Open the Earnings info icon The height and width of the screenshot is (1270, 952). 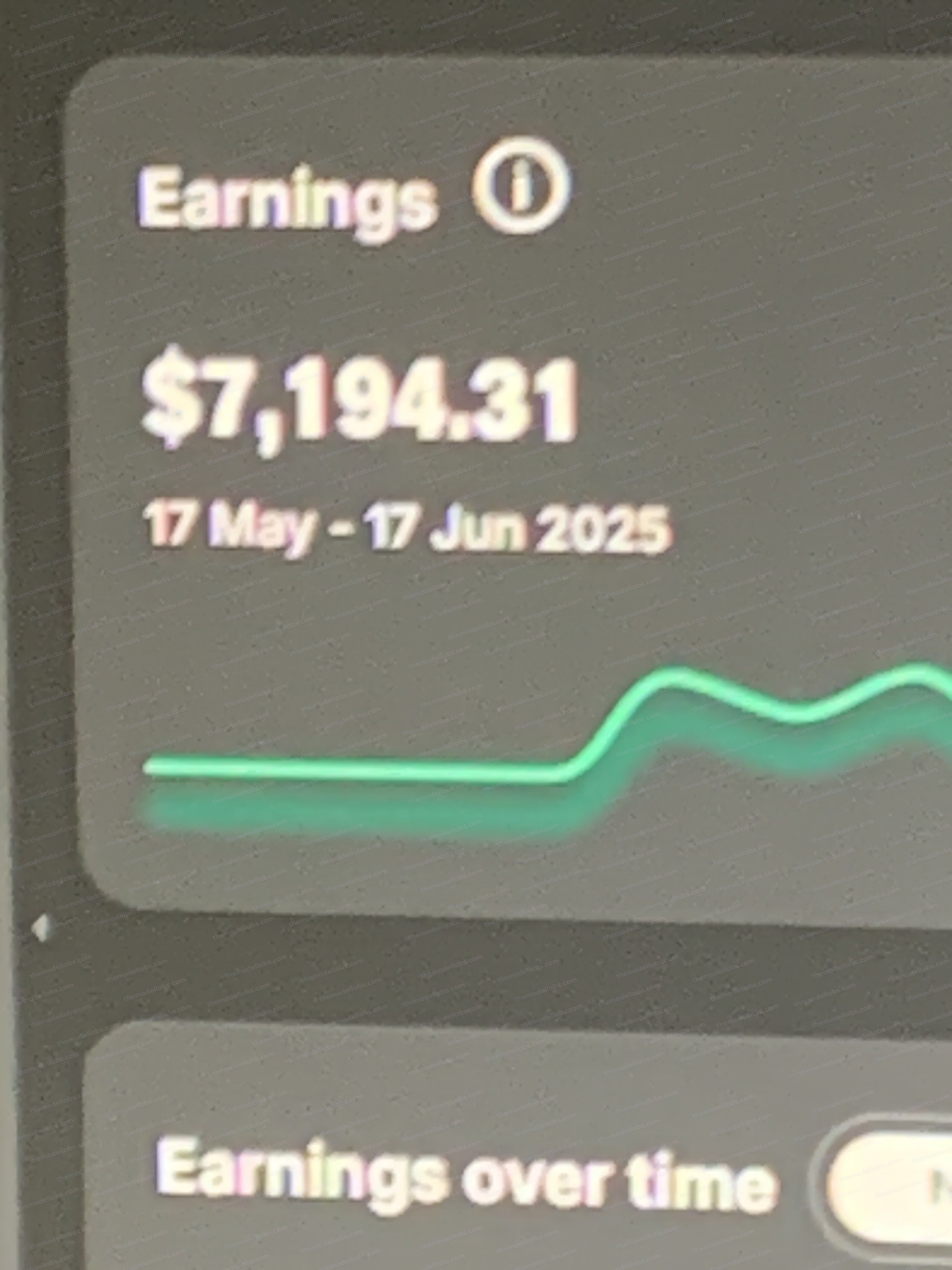point(521,186)
